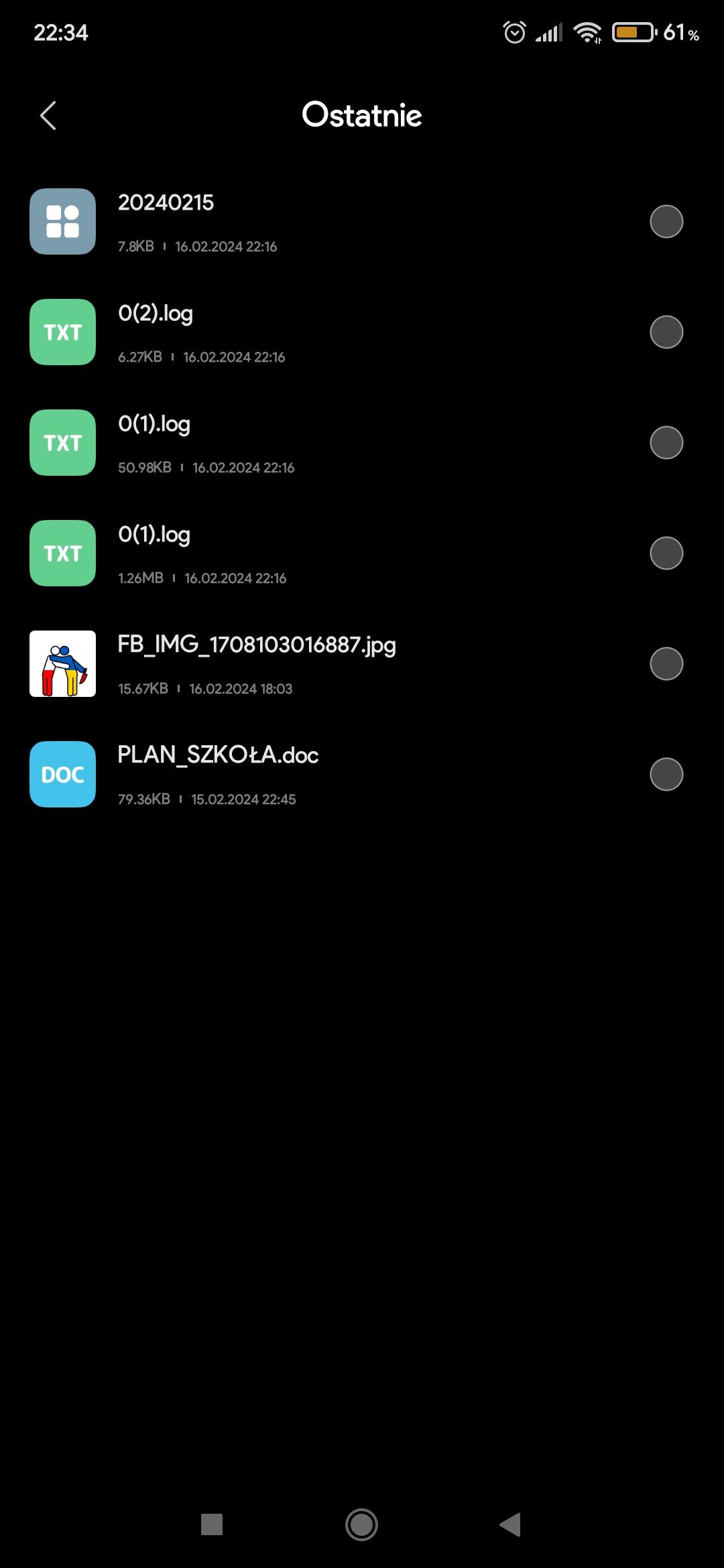Open recent apps with the square button
This screenshot has height=1568, width=724.
click(212, 1524)
